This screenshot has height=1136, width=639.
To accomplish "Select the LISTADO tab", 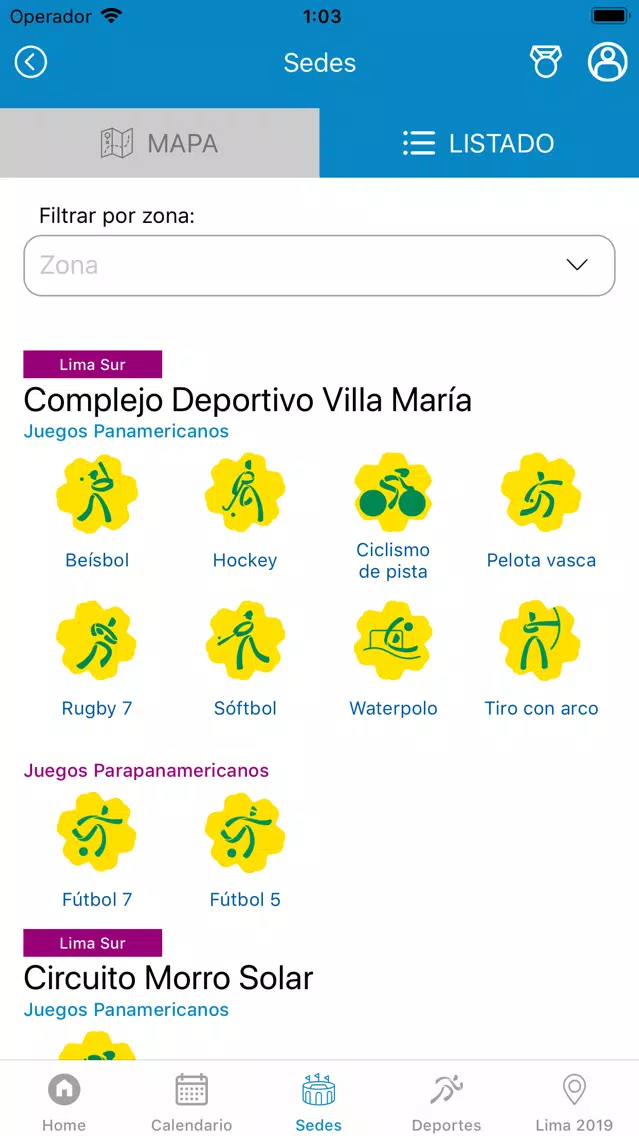I will (x=479, y=143).
